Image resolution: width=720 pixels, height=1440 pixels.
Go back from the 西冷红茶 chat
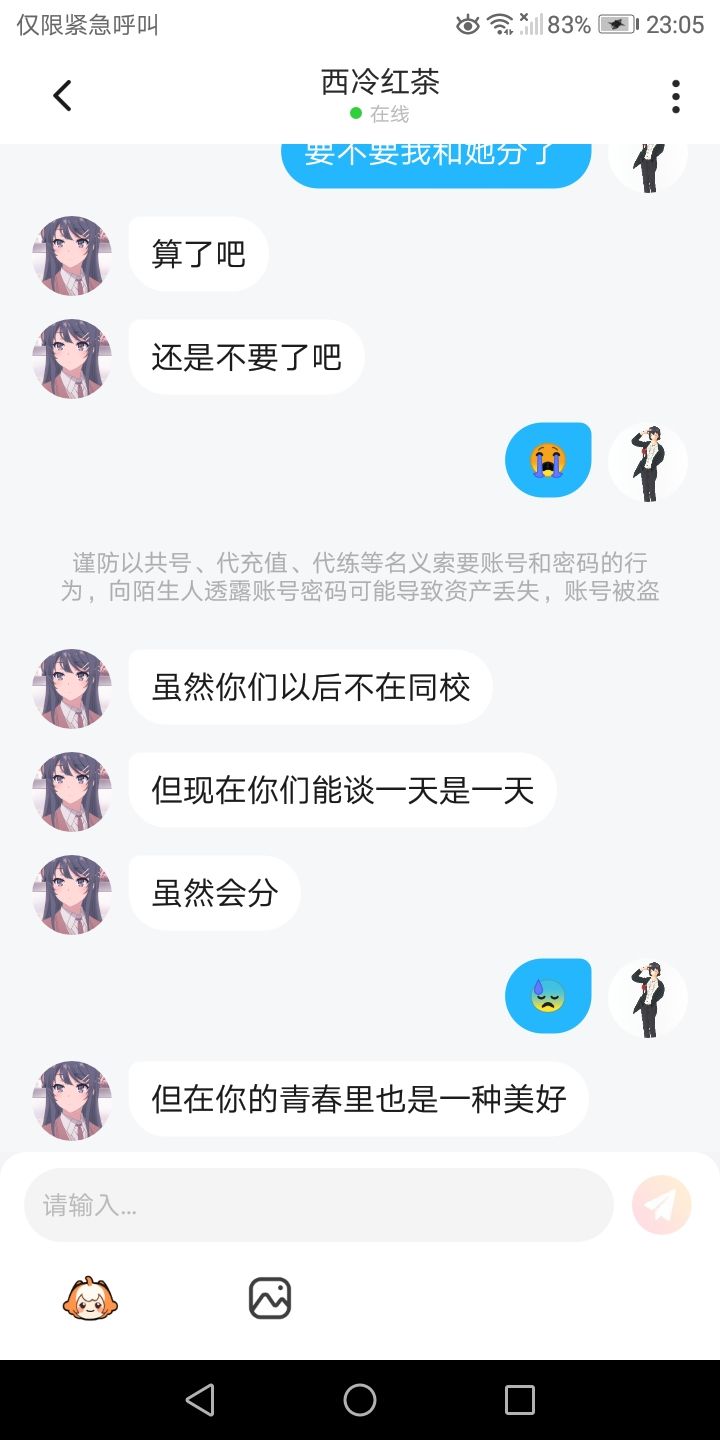[x=62, y=96]
